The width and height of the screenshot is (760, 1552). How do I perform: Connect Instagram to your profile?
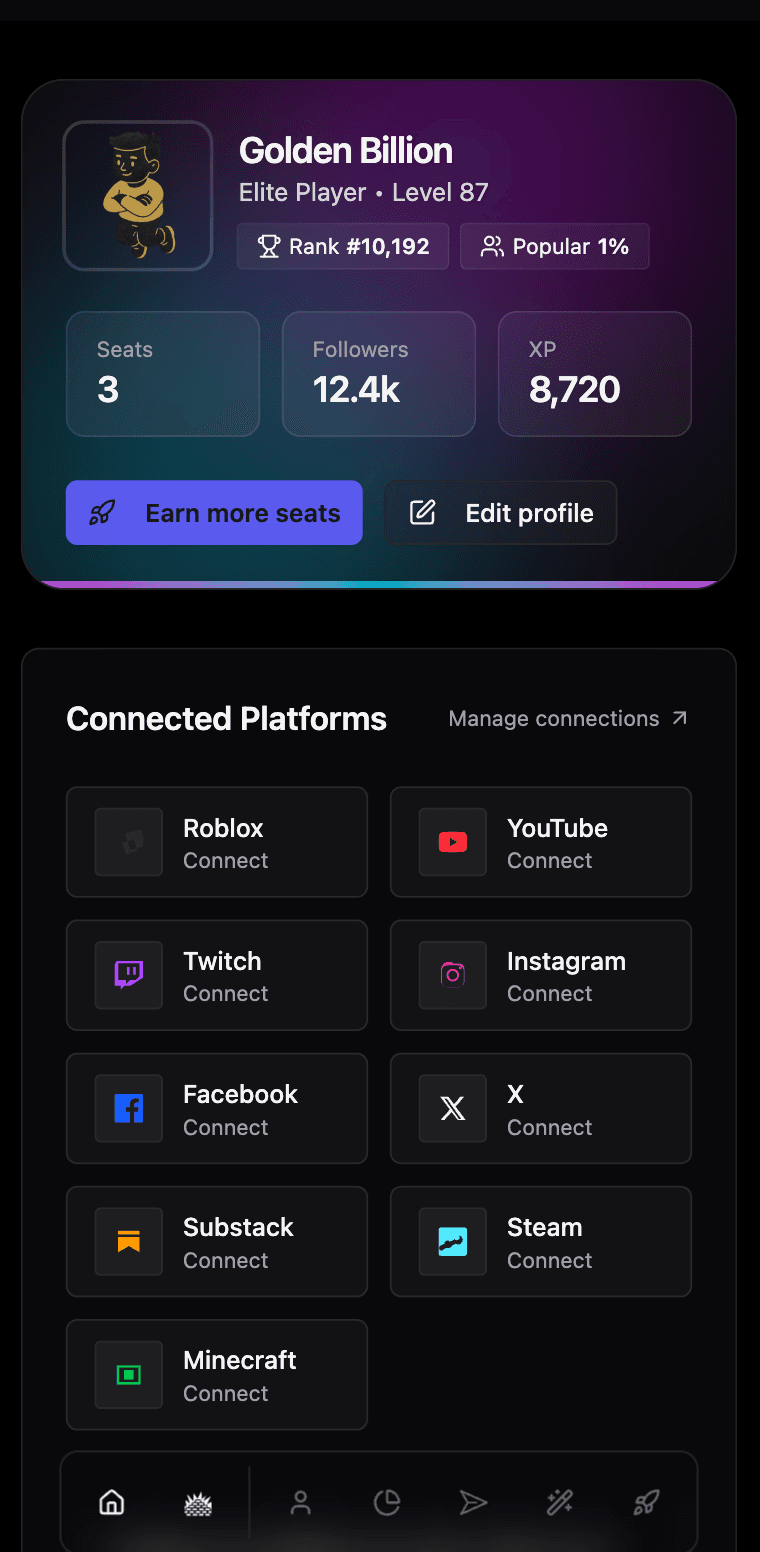point(540,975)
